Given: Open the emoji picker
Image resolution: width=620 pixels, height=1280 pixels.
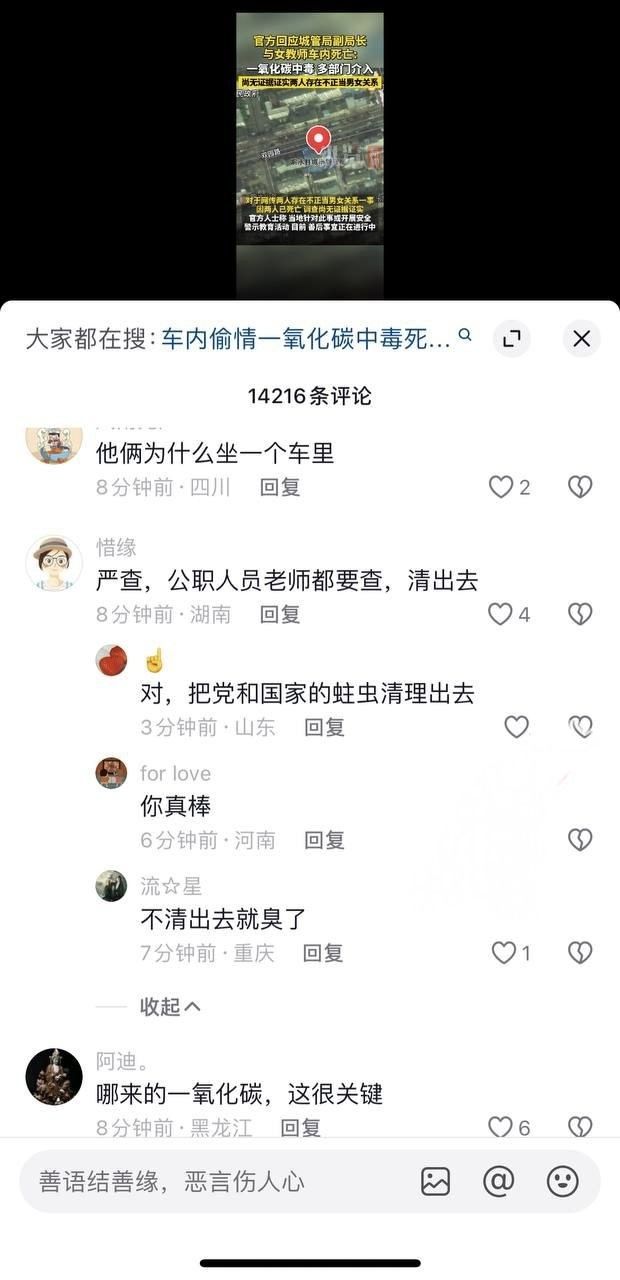Looking at the screenshot, I should pyautogui.click(x=562, y=1181).
